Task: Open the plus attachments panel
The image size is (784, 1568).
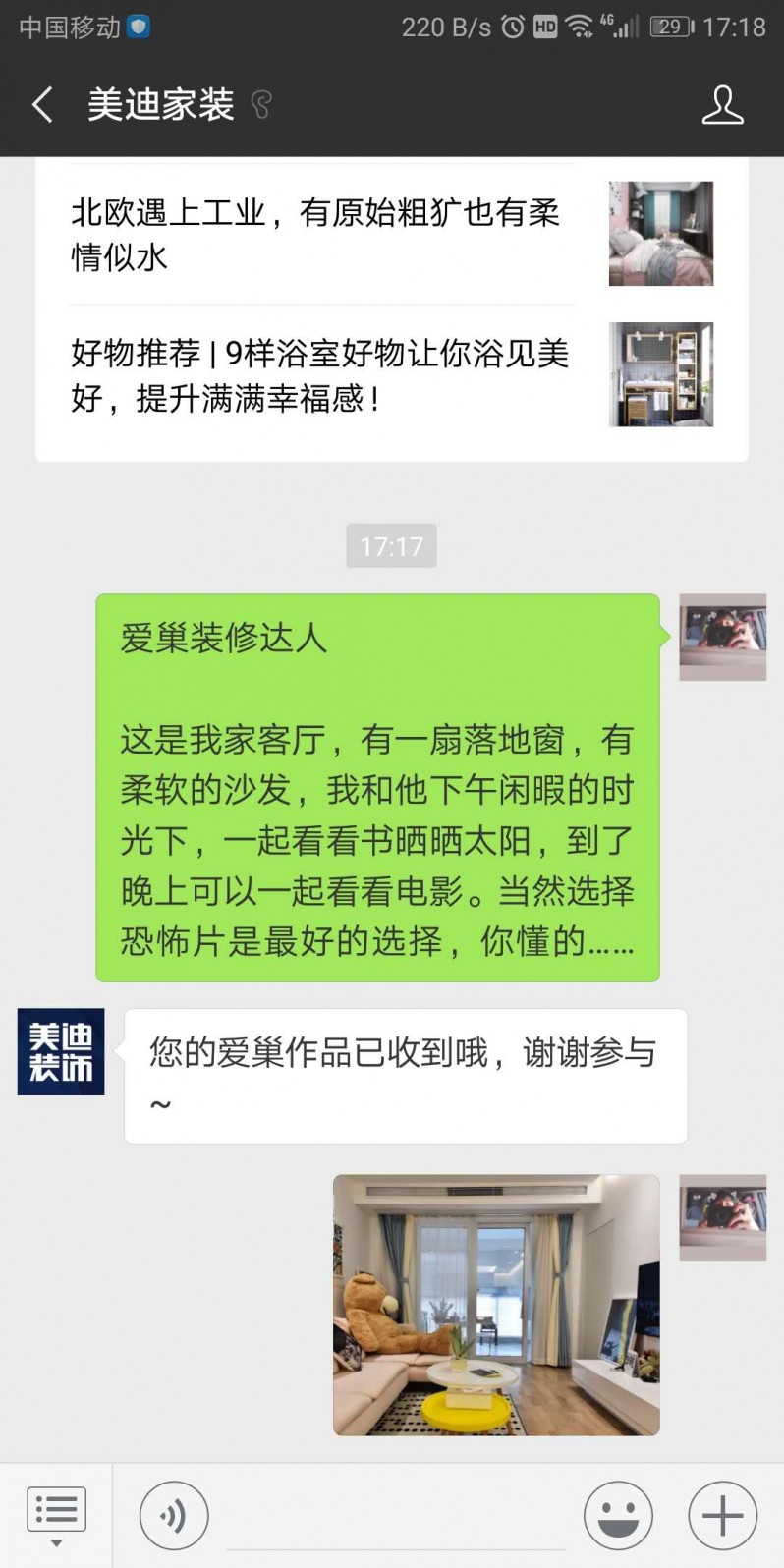Action: pyautogui.click(x=722, y=1516)
